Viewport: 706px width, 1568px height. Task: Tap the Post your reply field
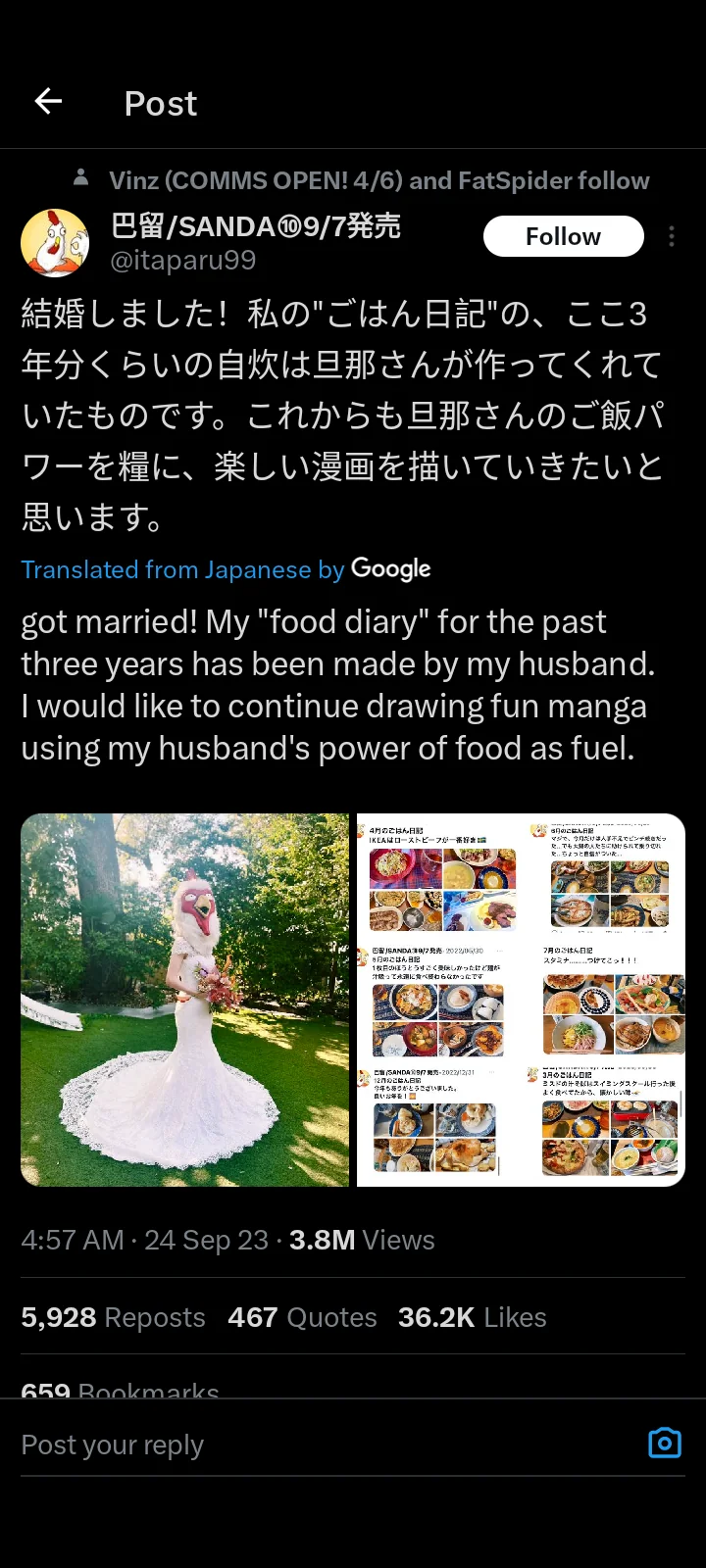coord(324,1445)
